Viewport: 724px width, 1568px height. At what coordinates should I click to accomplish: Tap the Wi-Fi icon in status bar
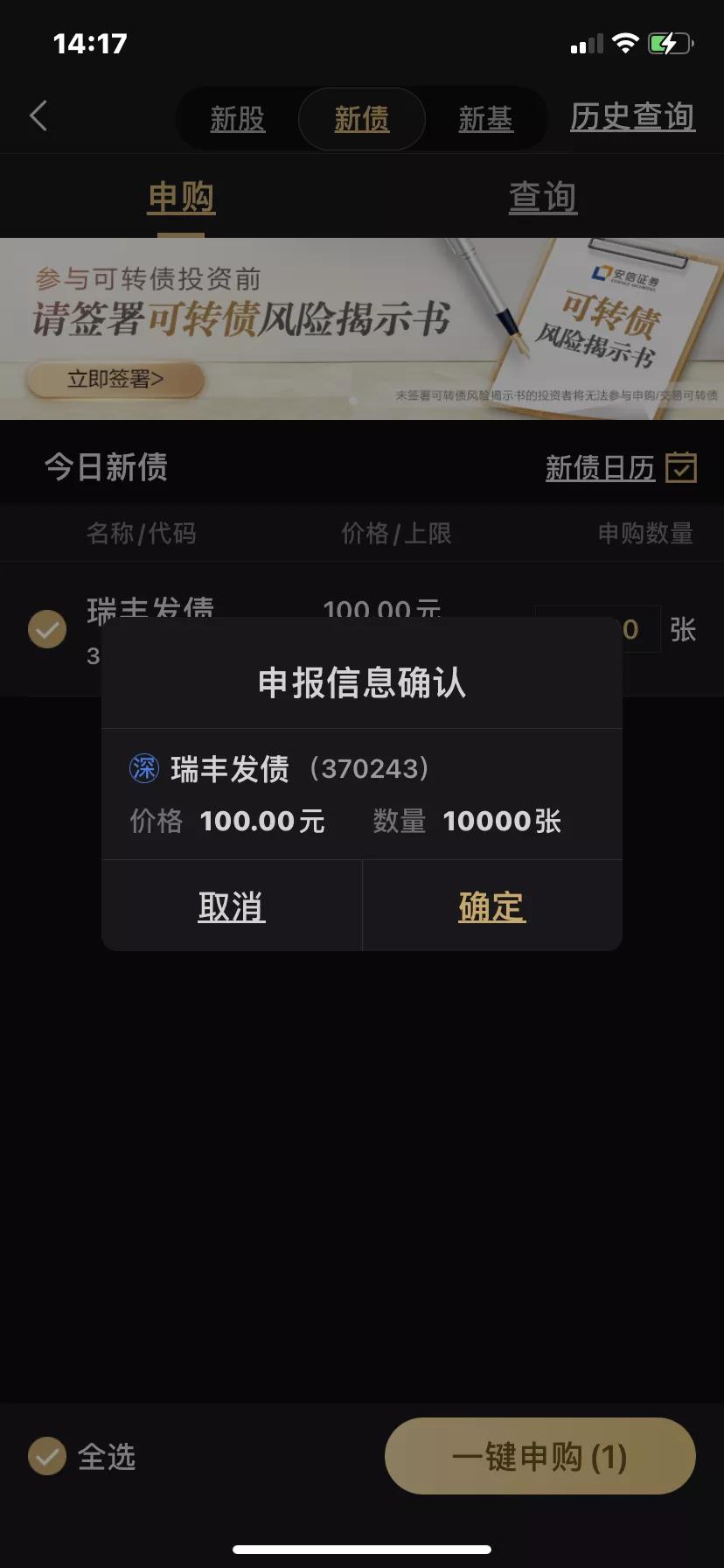tap(626, 42)
